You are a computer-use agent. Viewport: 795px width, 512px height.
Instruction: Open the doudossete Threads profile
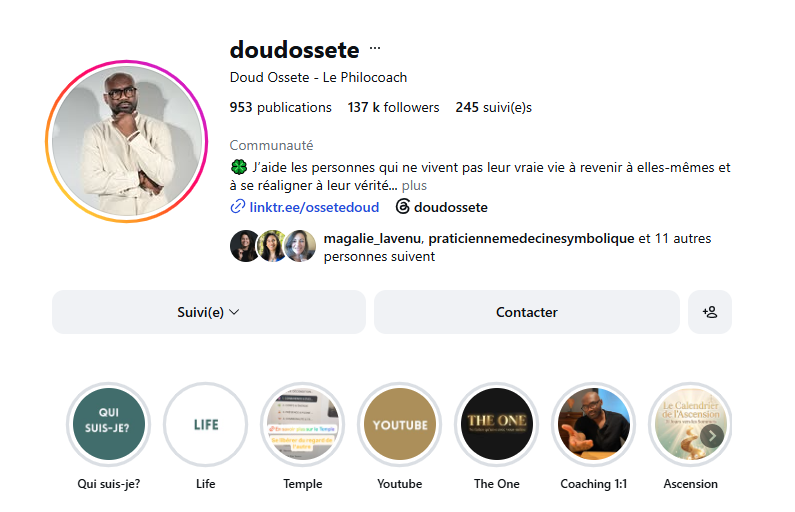pyautogui.click(x=442, y=207)
